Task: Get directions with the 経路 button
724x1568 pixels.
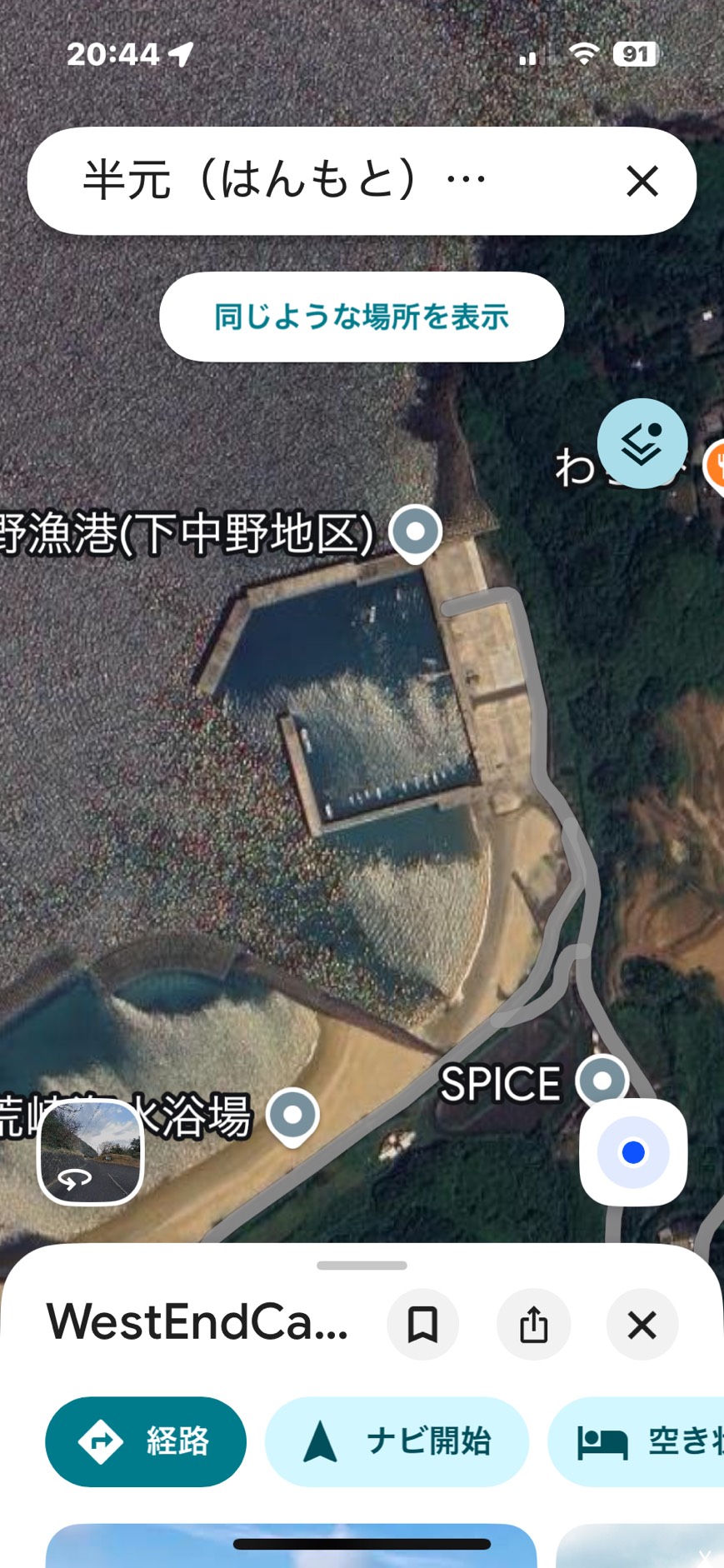Action: [146, 1441]
